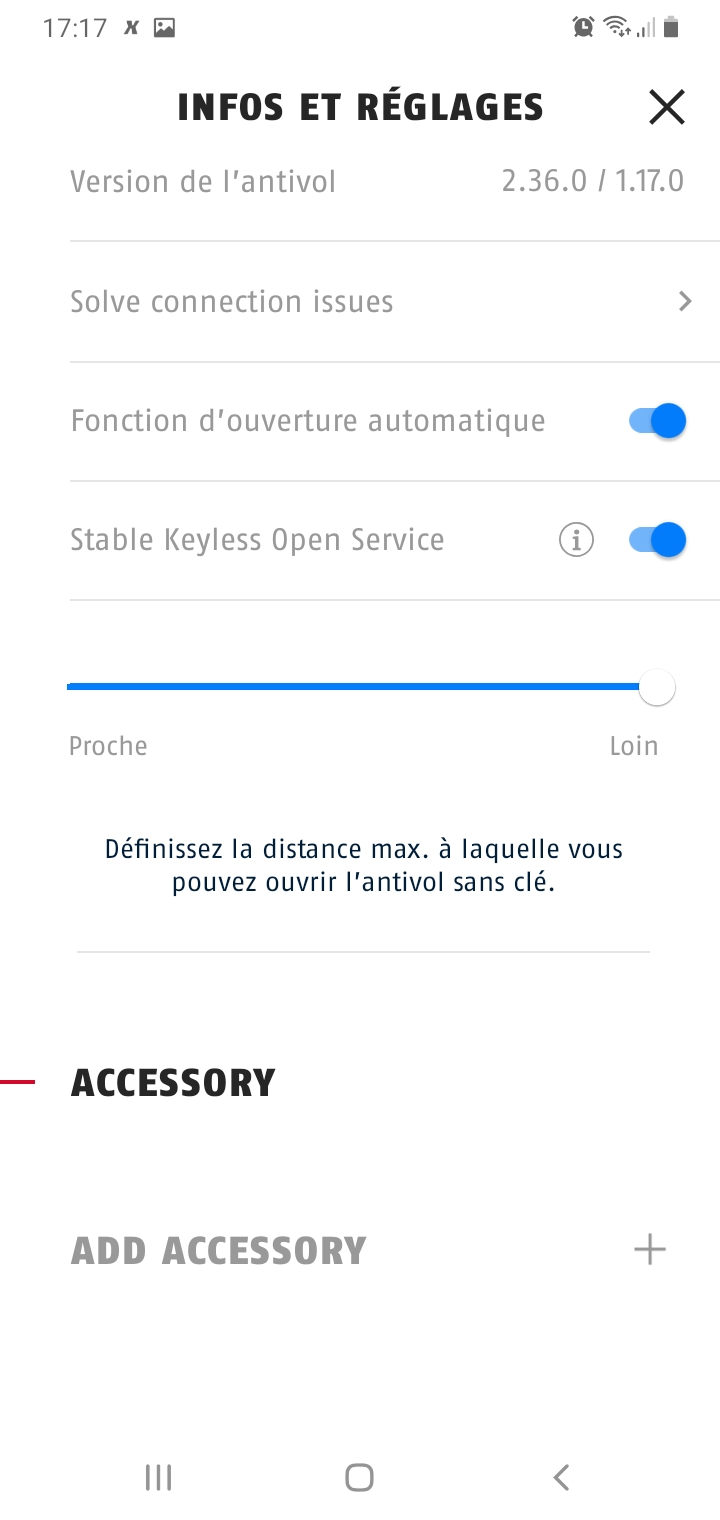This screenshot has height=1520, width=720.
Task: Turn off Stable Keyless Open Service
Action: point(657,540)
